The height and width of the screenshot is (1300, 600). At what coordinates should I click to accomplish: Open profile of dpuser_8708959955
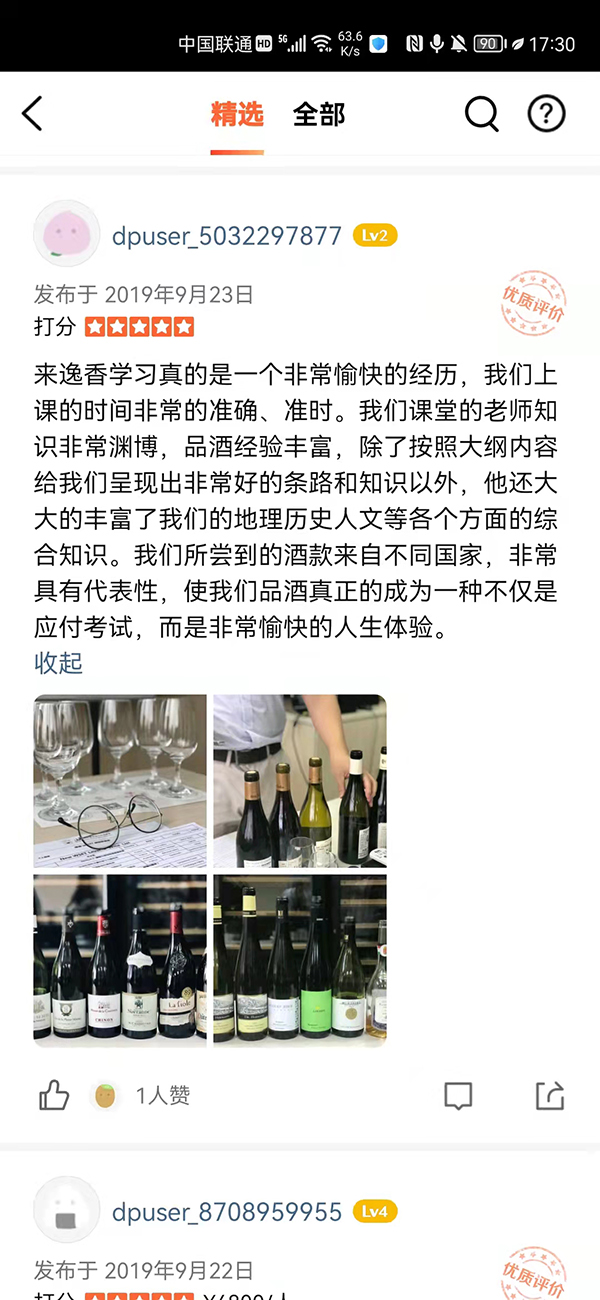pyautogui.click(x=226, y=1212)
